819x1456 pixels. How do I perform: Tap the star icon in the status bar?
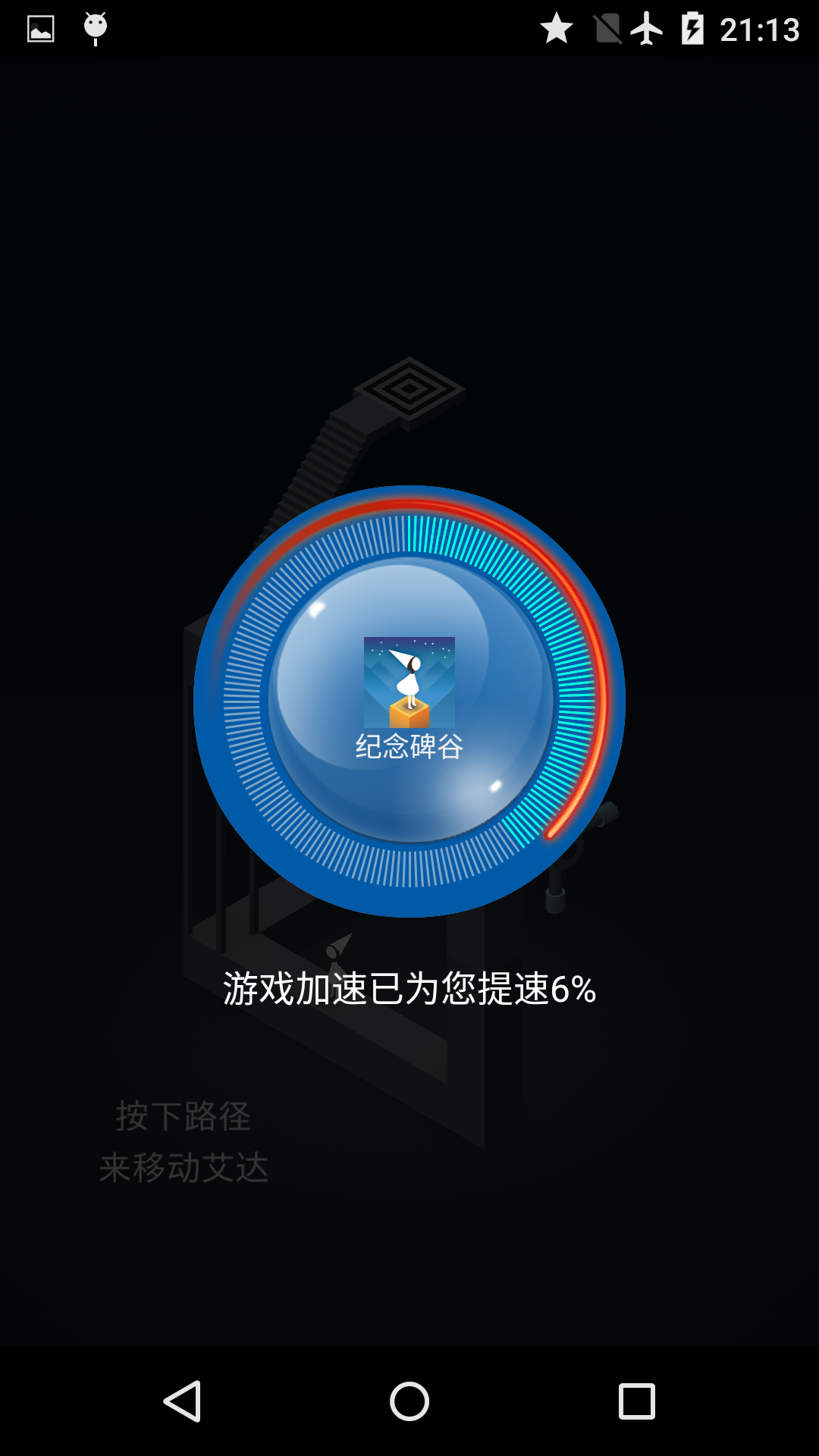(559, 28)
